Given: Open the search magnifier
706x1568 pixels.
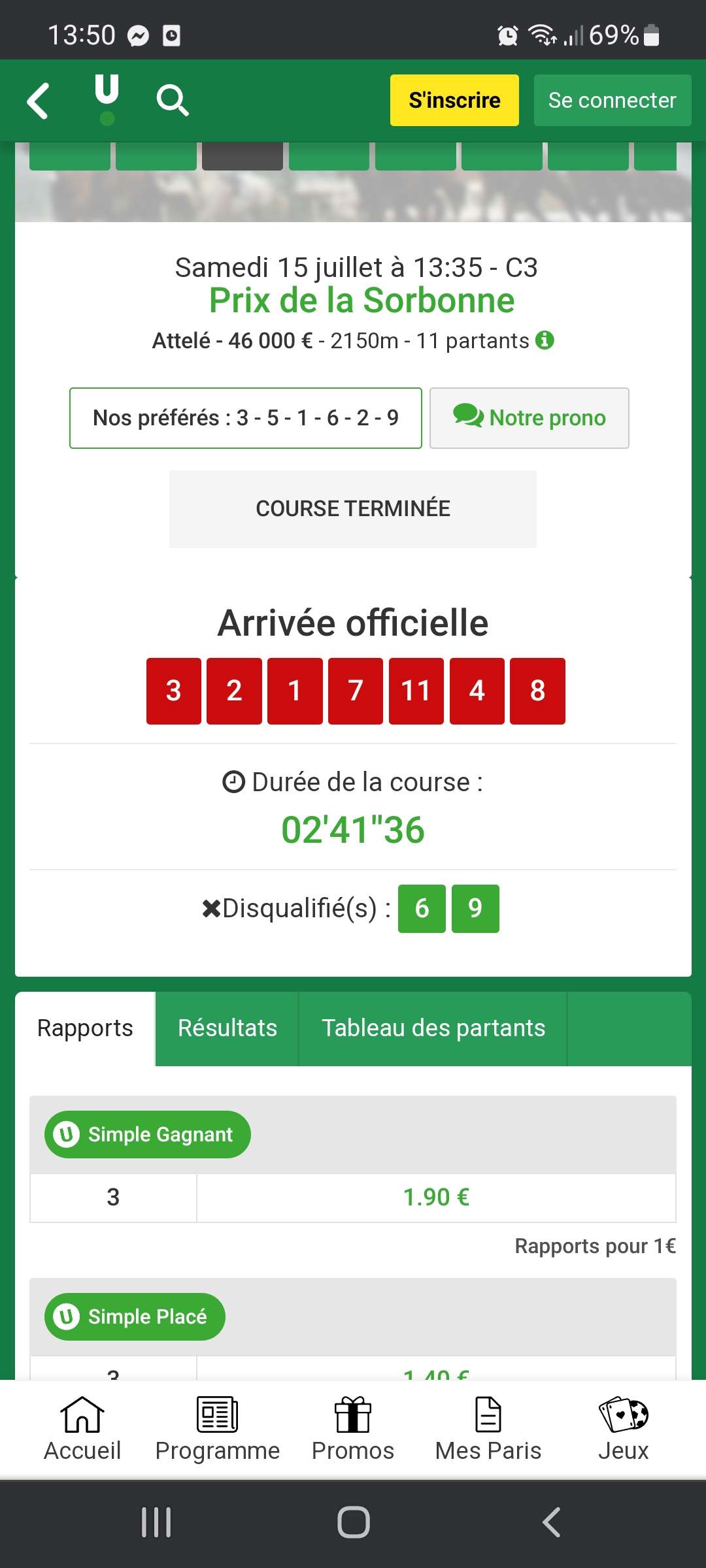Looking at the screenshot, I should [x=173, y=101].
